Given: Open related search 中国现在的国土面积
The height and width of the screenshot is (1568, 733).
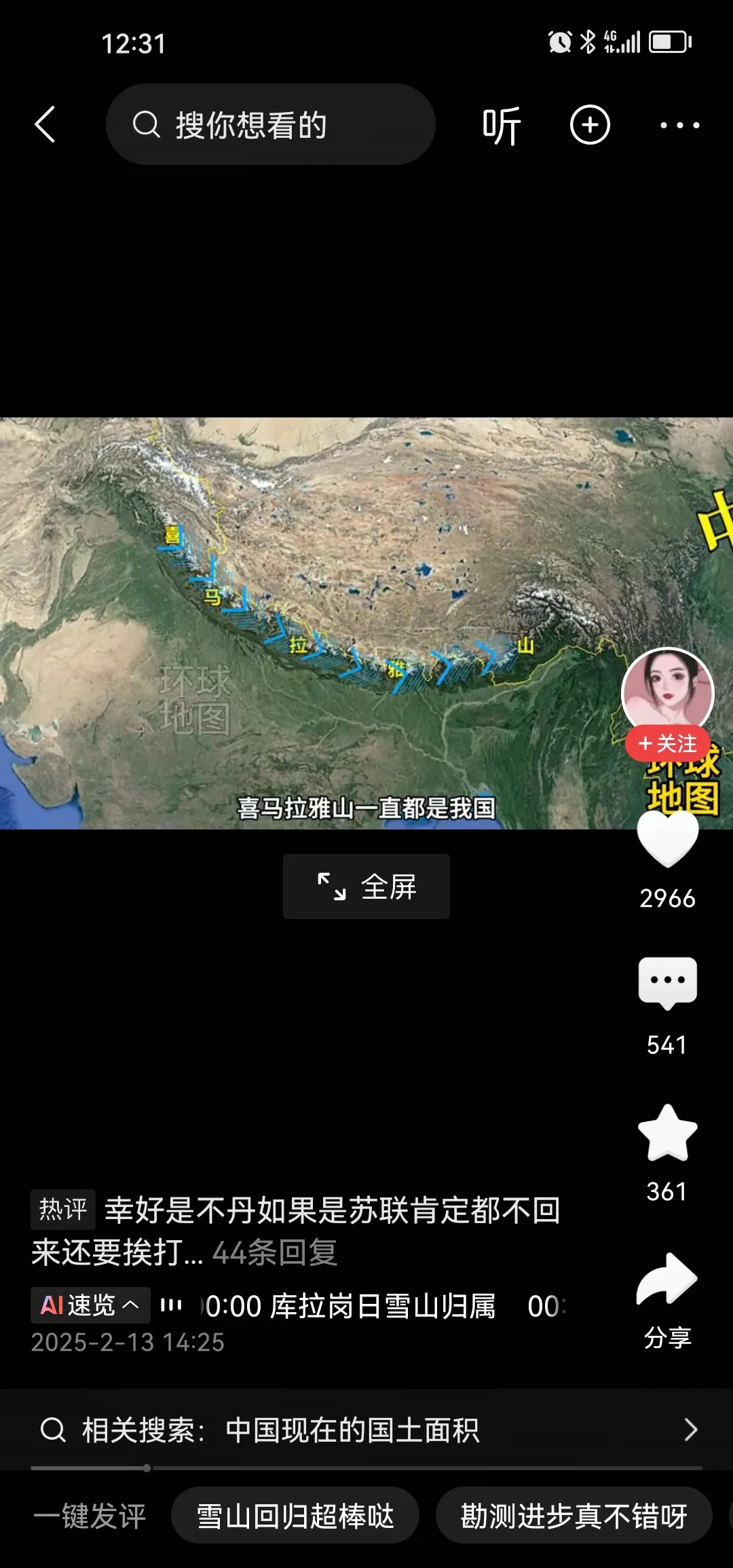Looking at the screenshot, I should click(366, 1430).
